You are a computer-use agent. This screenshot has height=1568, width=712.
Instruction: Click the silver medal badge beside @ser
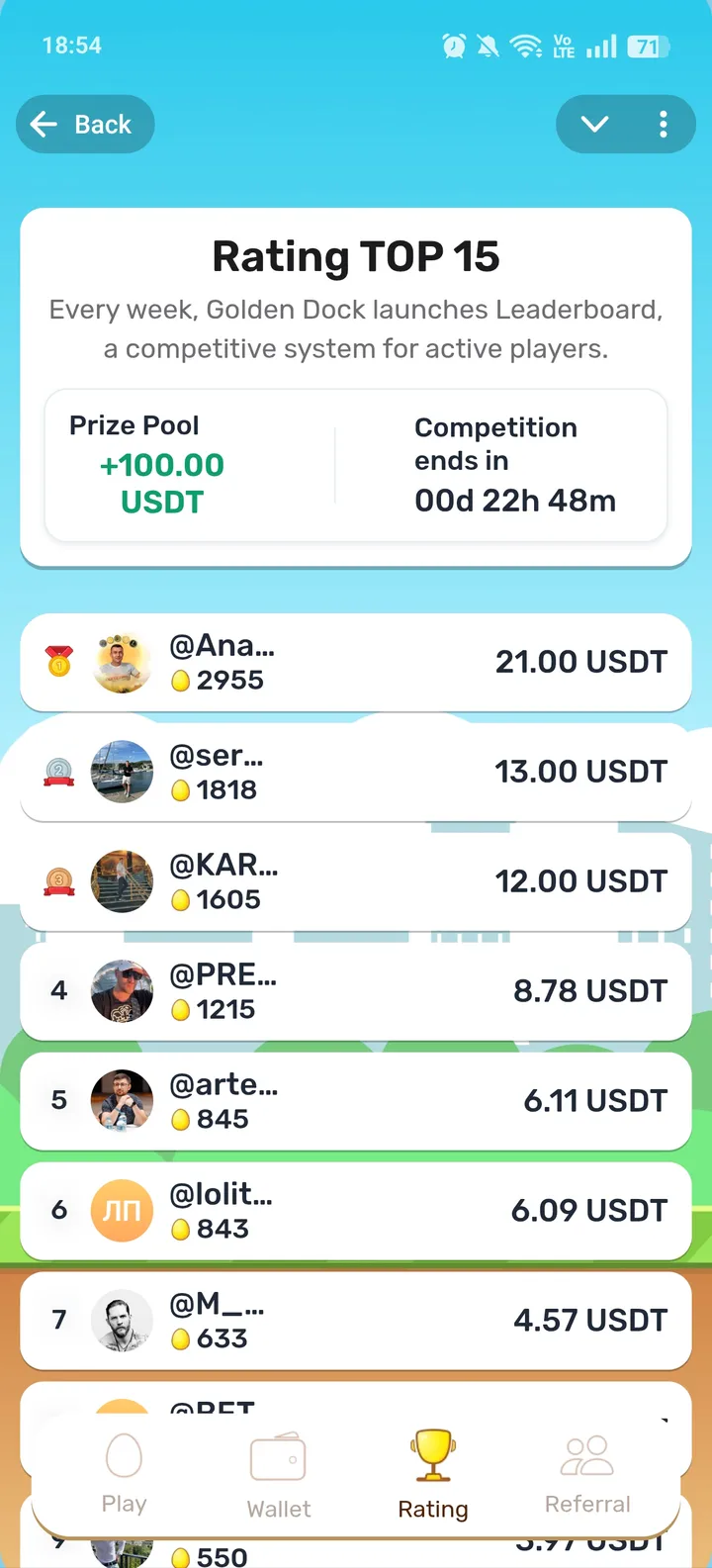coord(58,772)
